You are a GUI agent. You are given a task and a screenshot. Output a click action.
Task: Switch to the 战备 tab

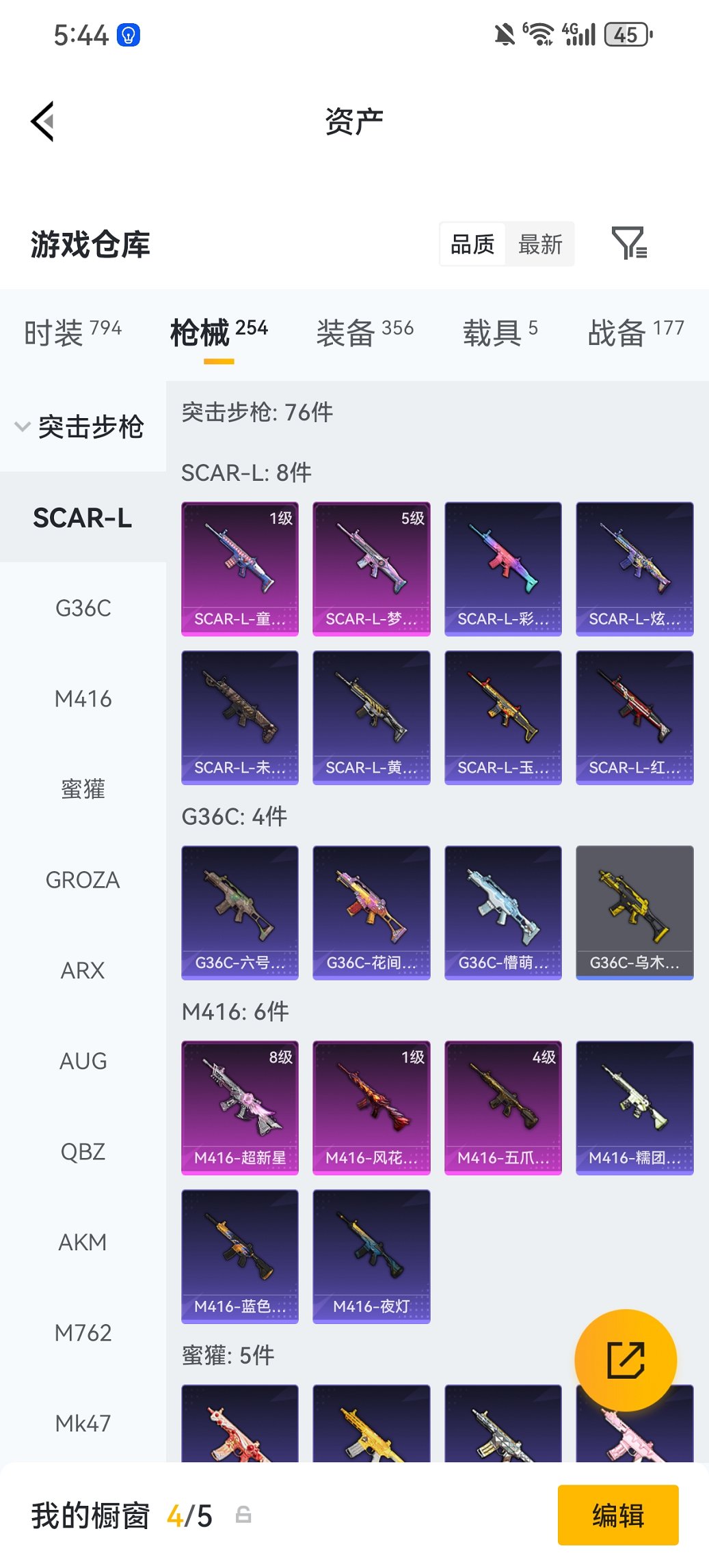coord(635,333)
